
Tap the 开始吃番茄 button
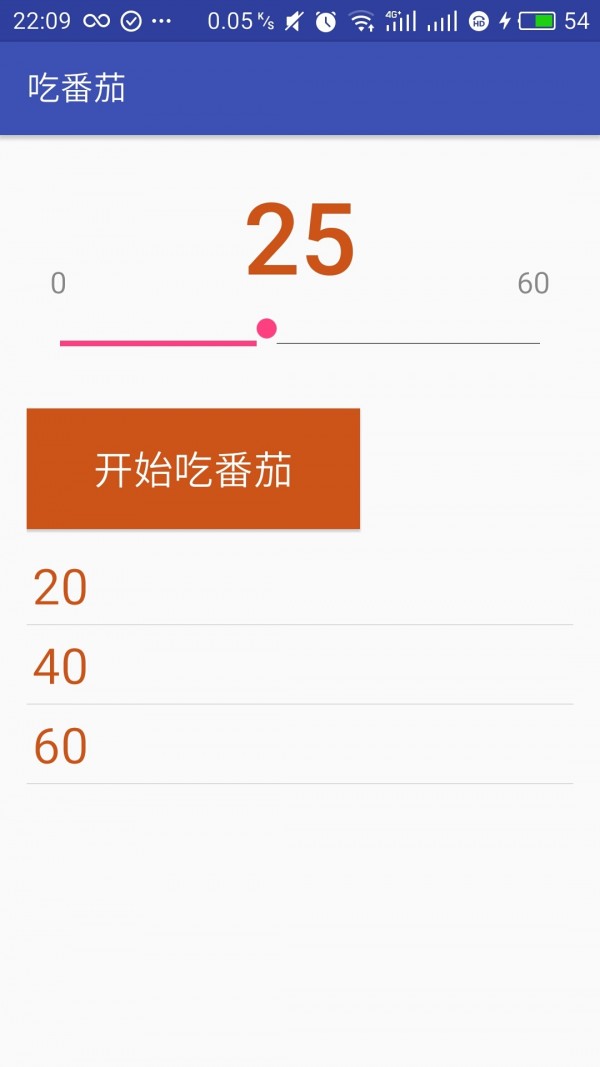click(193, 469)
